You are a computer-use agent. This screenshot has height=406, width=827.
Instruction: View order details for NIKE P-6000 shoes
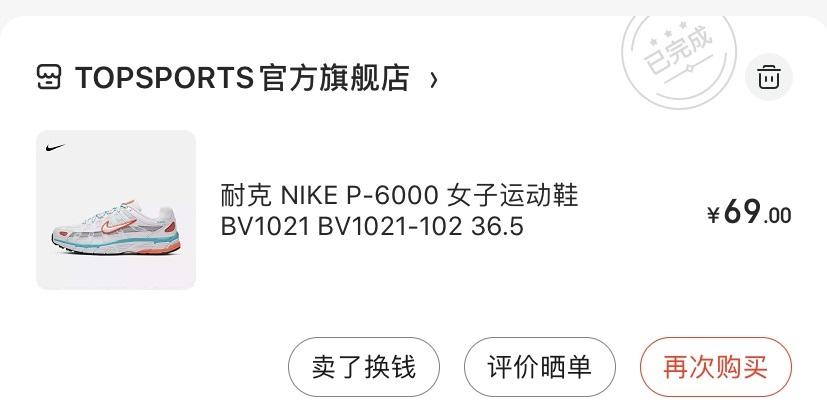[400, 211]
